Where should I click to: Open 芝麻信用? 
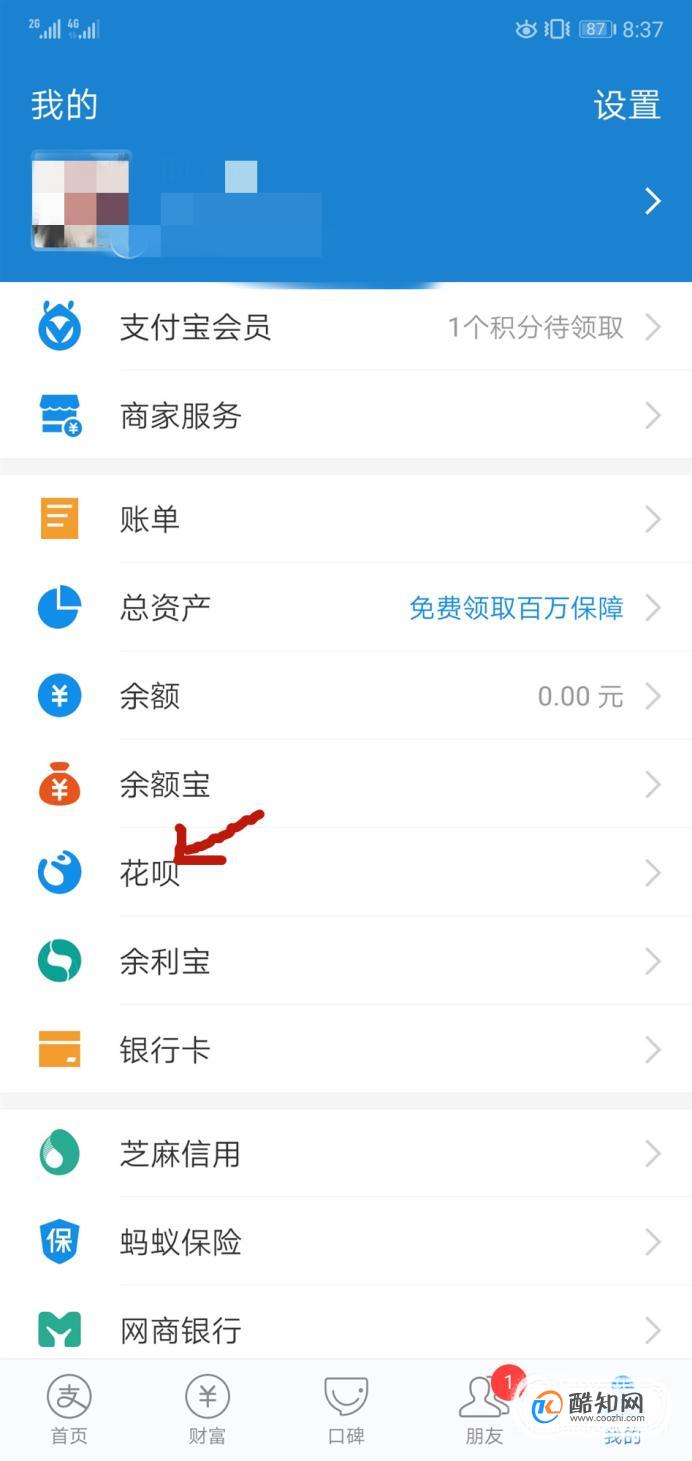(x=346, y=1154)
